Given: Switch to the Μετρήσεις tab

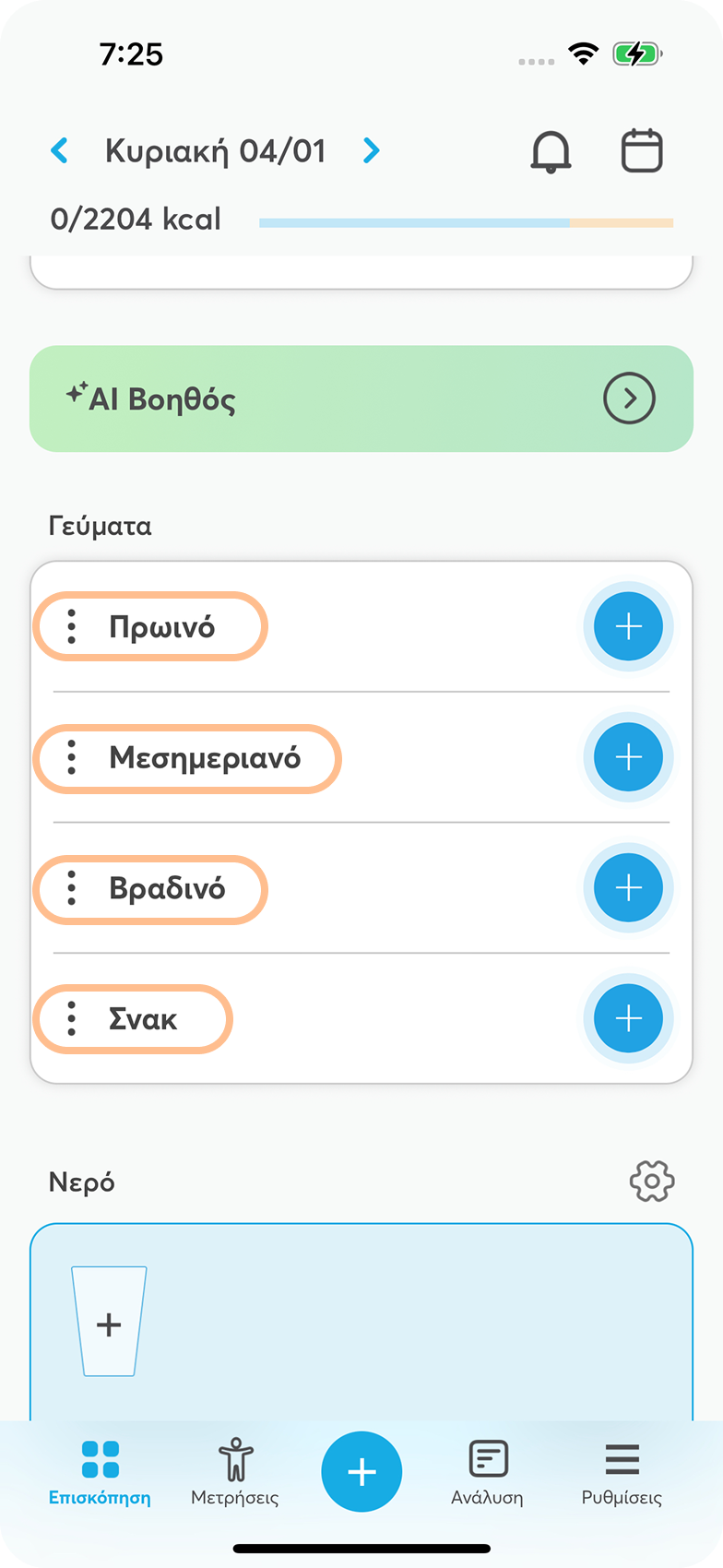Looking at the screenshot, I should click(x=235, y=1473).
